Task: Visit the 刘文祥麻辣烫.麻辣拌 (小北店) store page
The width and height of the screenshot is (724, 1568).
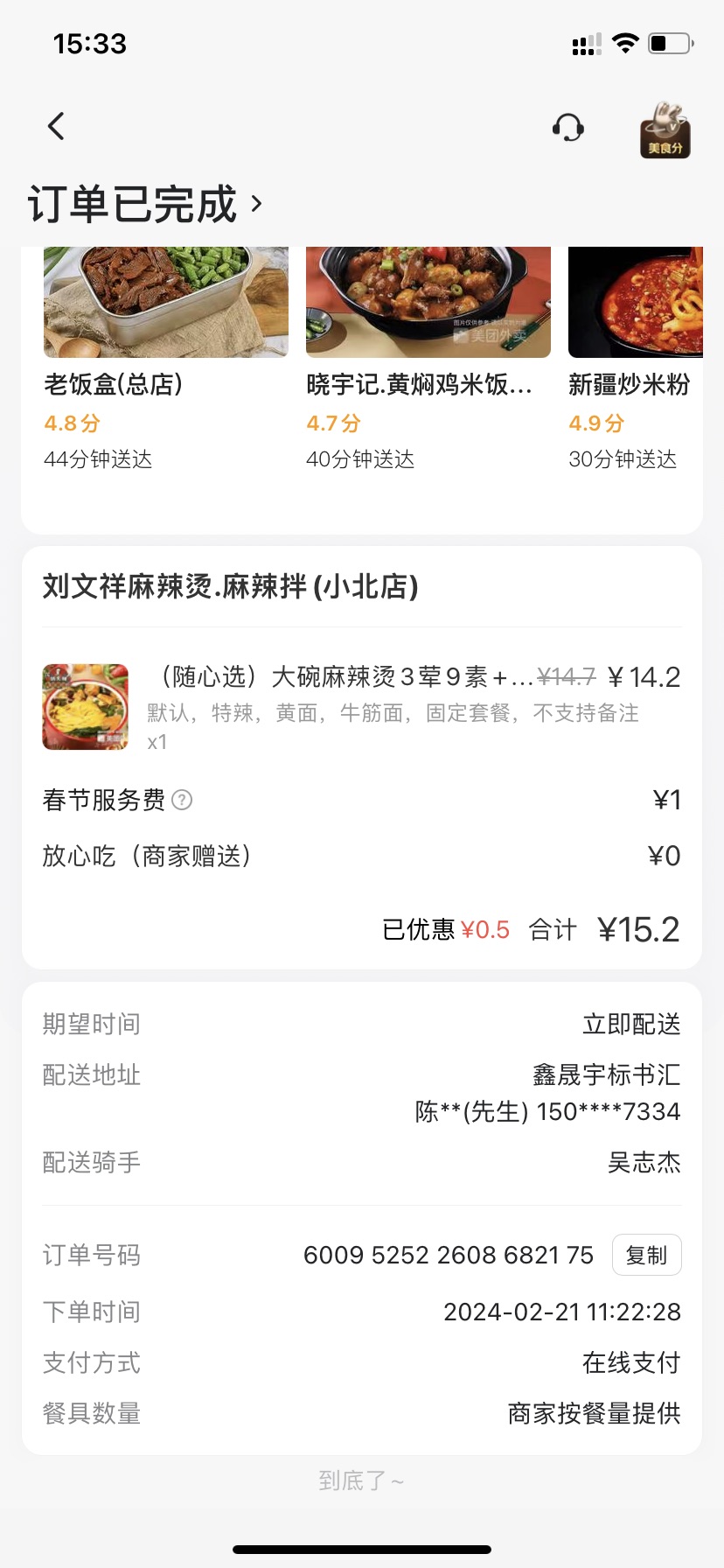Action: point(231,586)
